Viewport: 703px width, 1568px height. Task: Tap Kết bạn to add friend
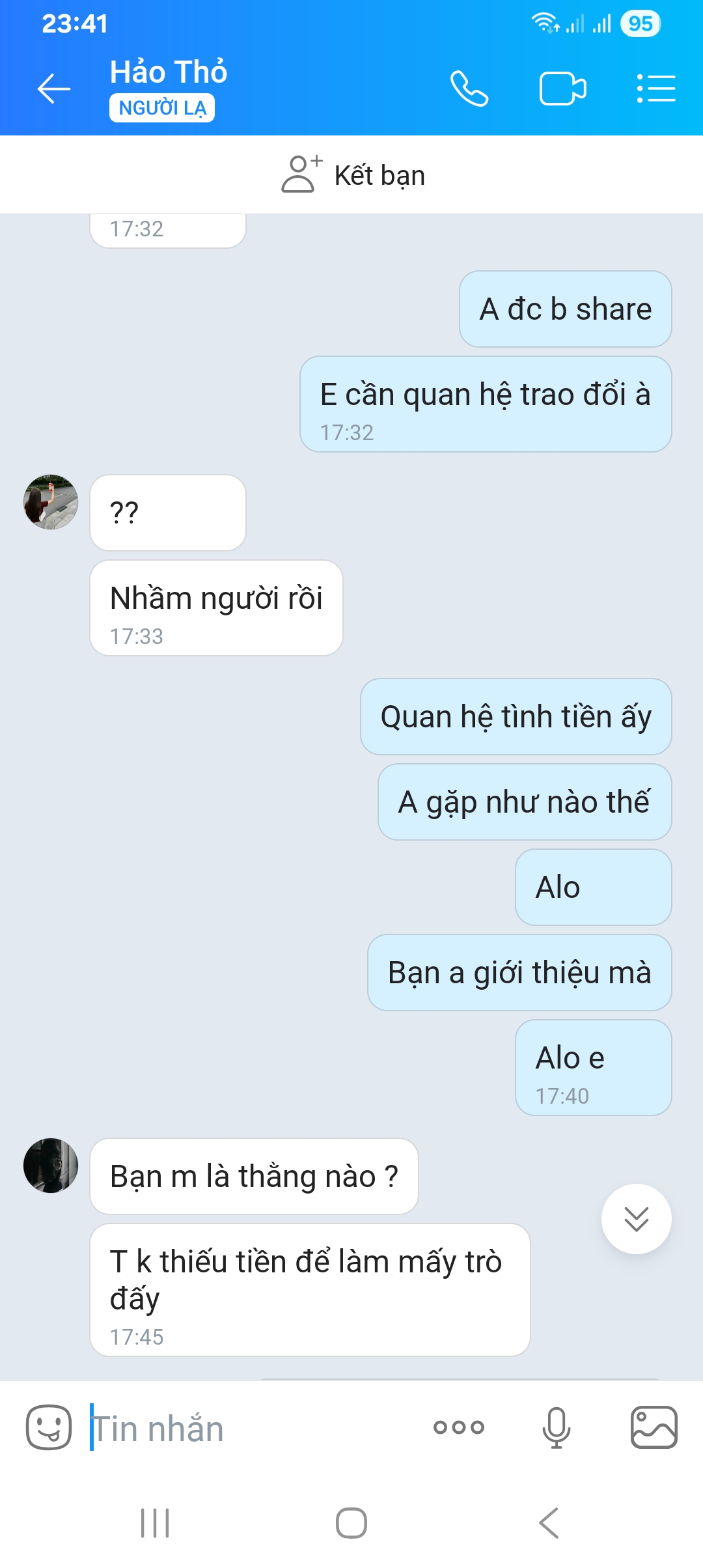tap(353, 175)
